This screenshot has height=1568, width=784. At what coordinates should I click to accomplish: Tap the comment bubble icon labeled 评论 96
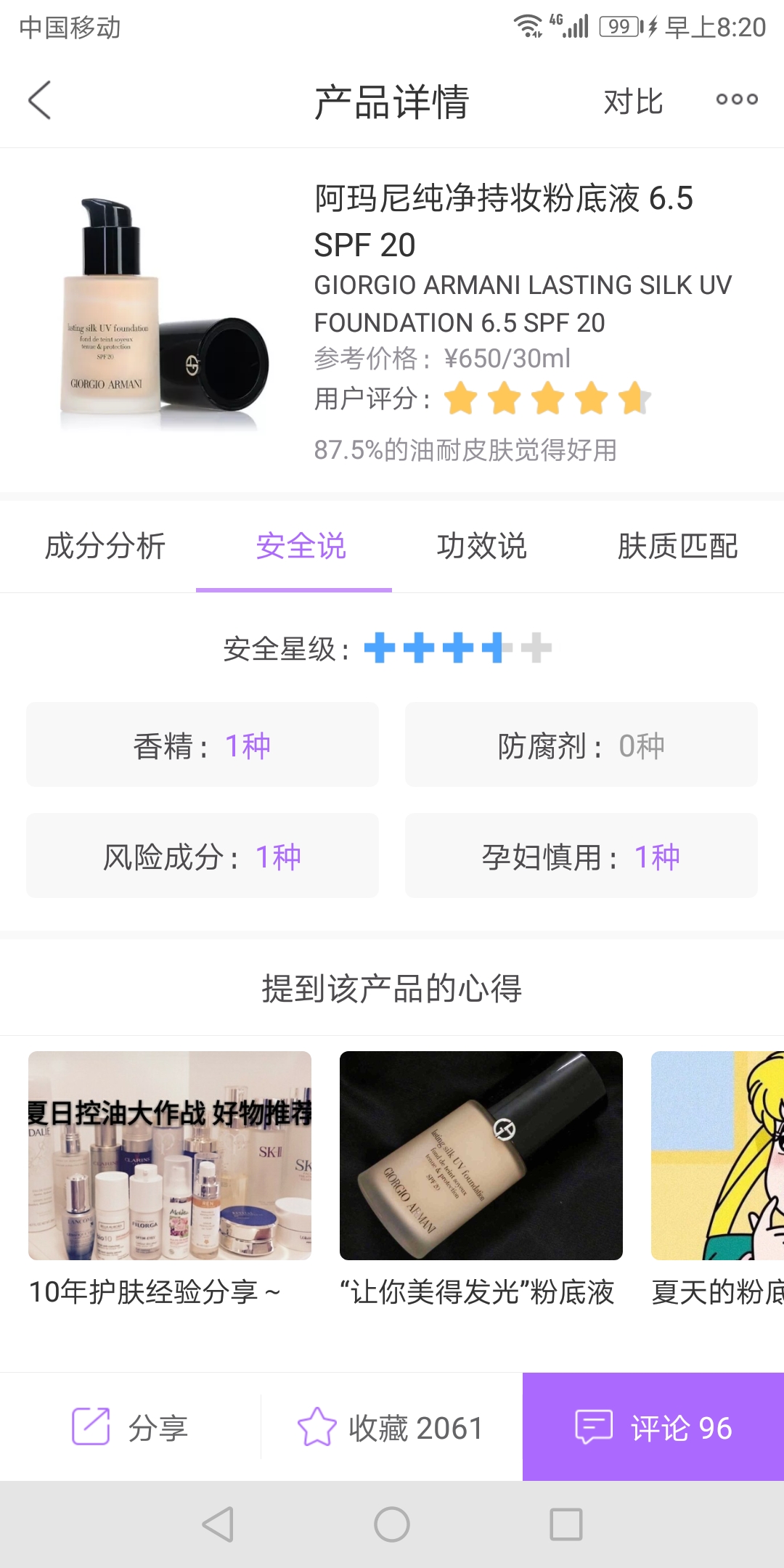[595, 1426]
